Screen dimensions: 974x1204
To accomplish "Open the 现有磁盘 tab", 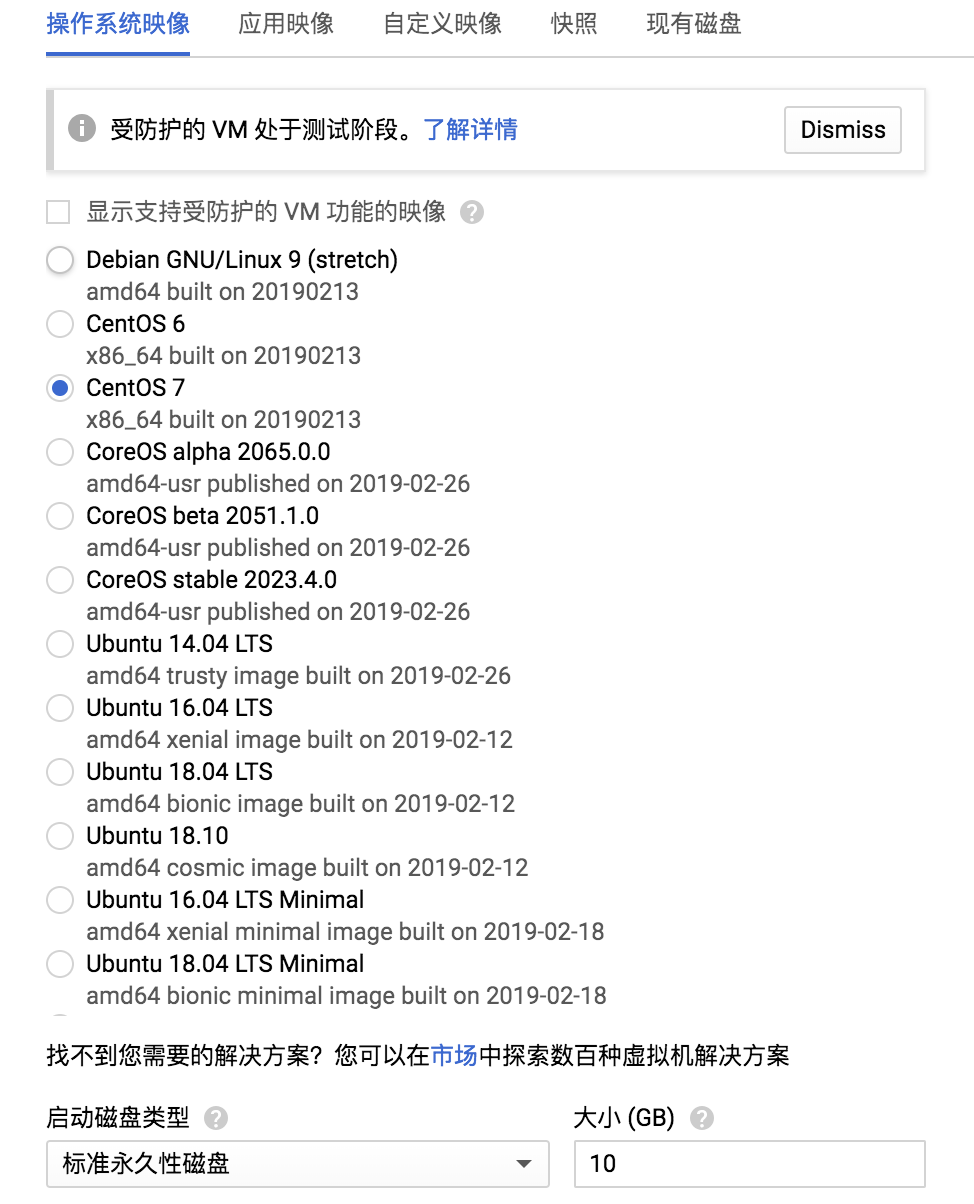I will click(694, 24).
